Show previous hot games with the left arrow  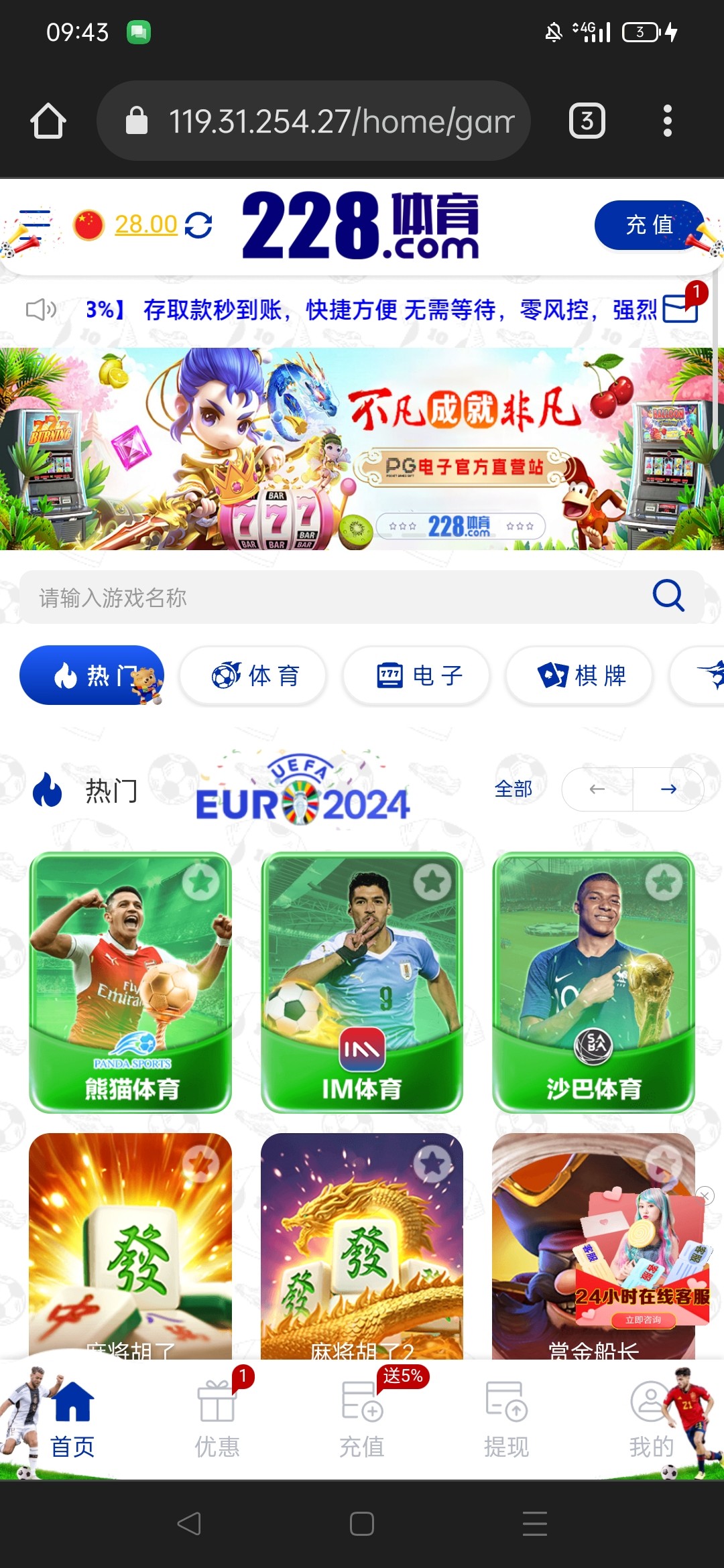click(597, 789)
